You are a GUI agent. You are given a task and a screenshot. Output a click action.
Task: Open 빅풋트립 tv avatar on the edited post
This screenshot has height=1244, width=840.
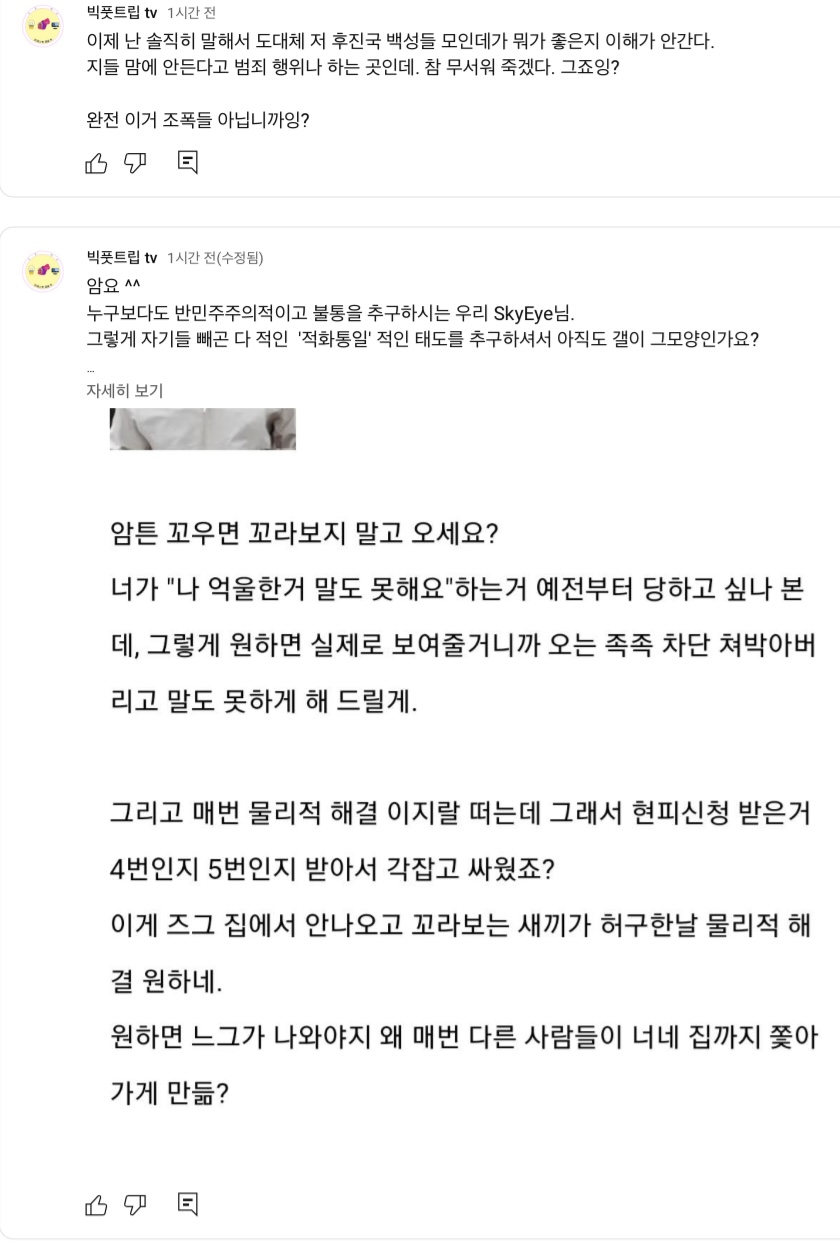[43, 271]
